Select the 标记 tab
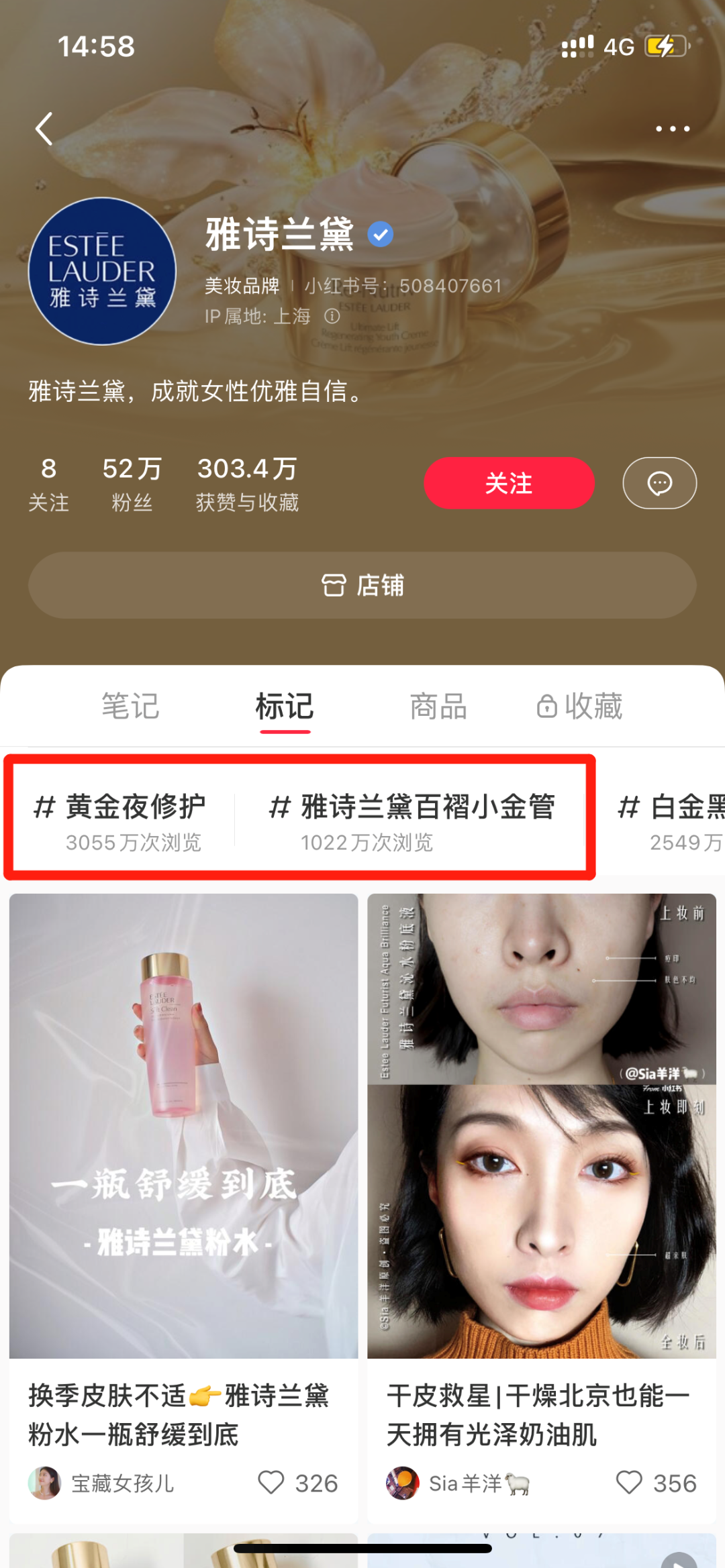Image resolution: width=725 pixels, height=1568 pixels. pos(285,707)
